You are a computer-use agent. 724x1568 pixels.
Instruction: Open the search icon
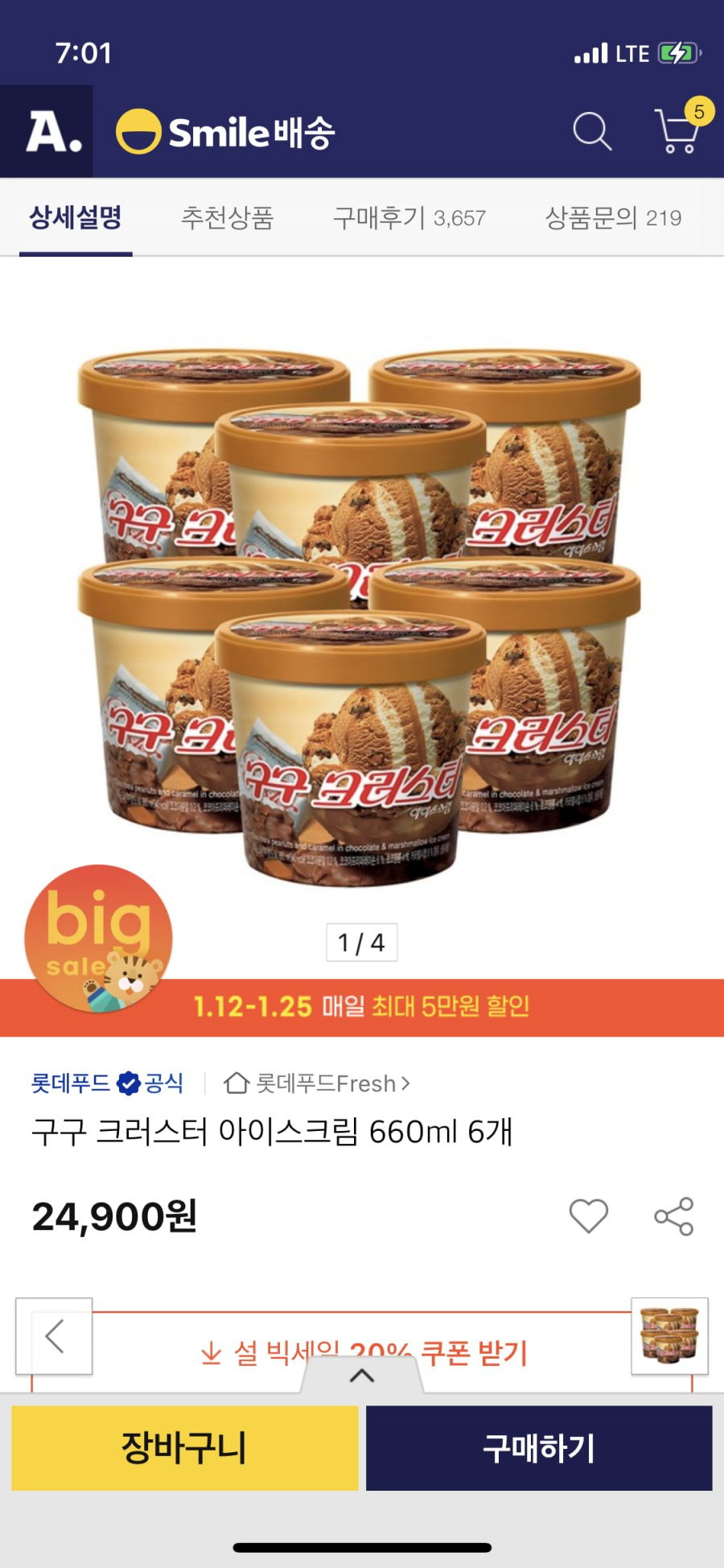coord(592,131)
